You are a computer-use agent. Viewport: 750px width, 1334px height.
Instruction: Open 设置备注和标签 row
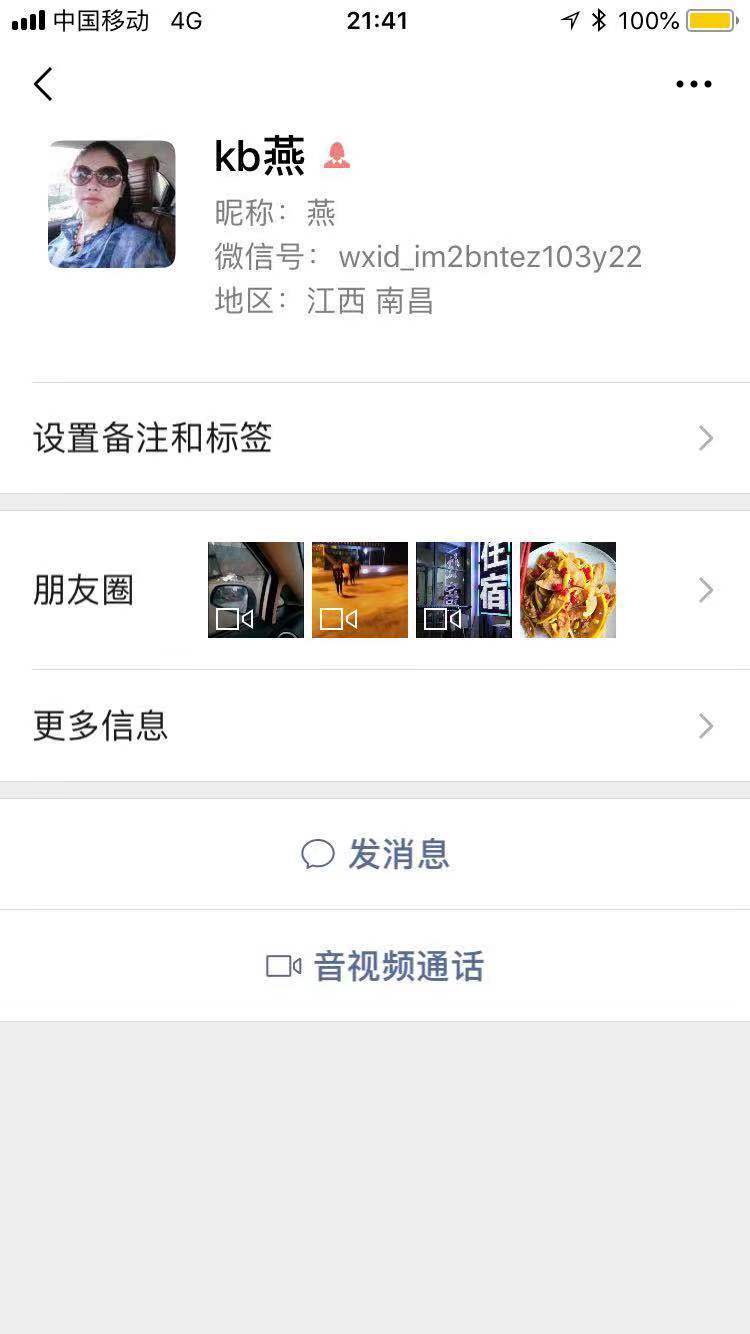tap(375, 438)
